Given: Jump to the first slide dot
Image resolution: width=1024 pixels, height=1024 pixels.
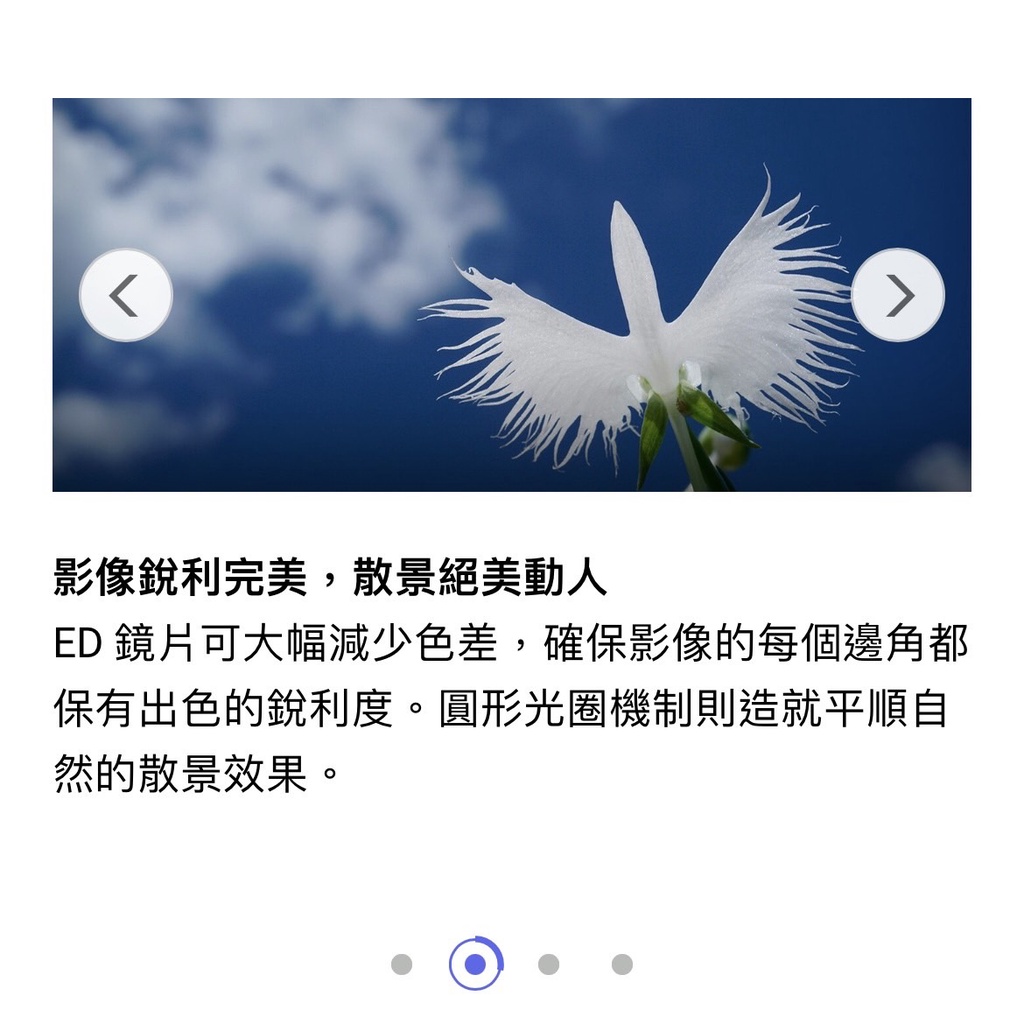Looking at the screenshot, I should [x=402, y=964].
